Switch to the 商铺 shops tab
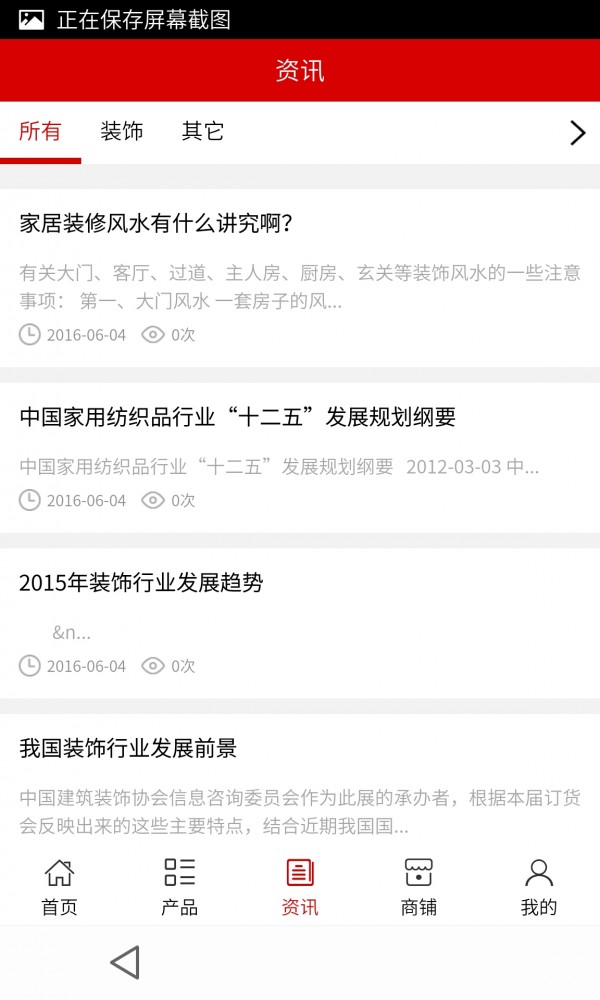600x1000 pixels. coord(419,887)
